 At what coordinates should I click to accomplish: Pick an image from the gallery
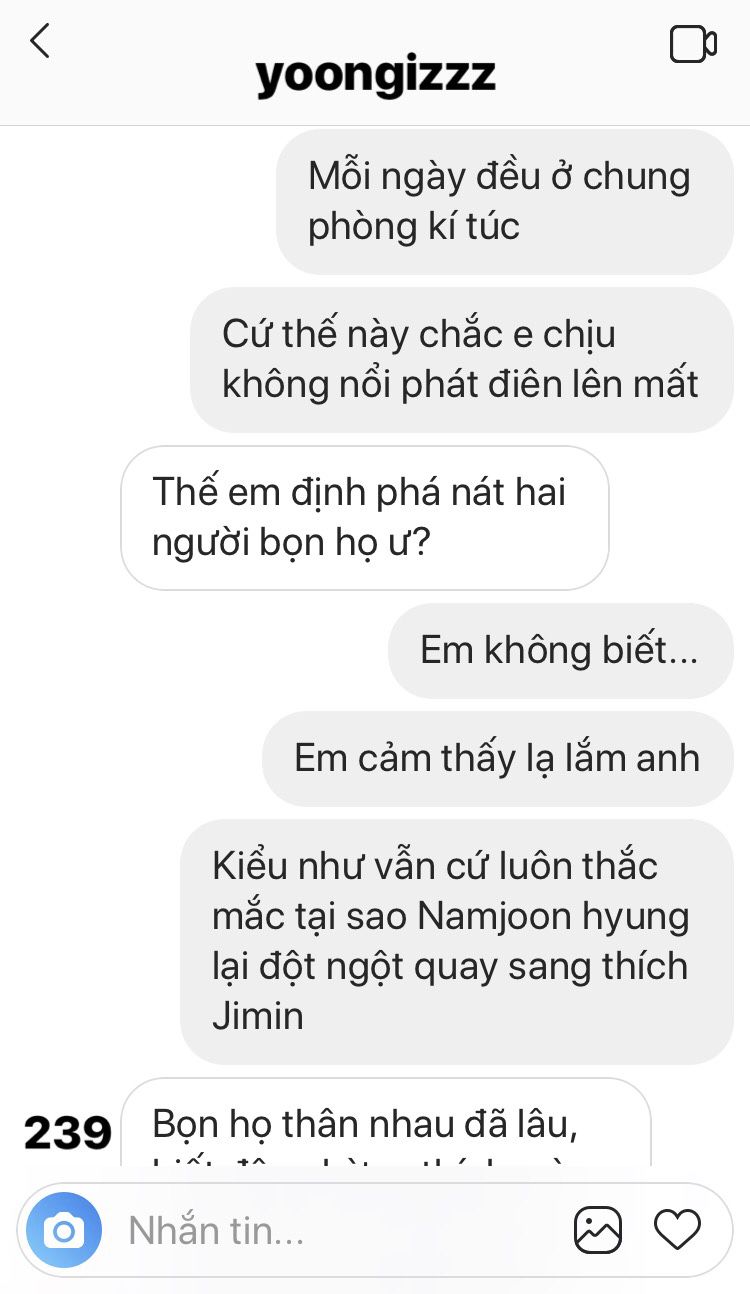tap(598, 1230)
